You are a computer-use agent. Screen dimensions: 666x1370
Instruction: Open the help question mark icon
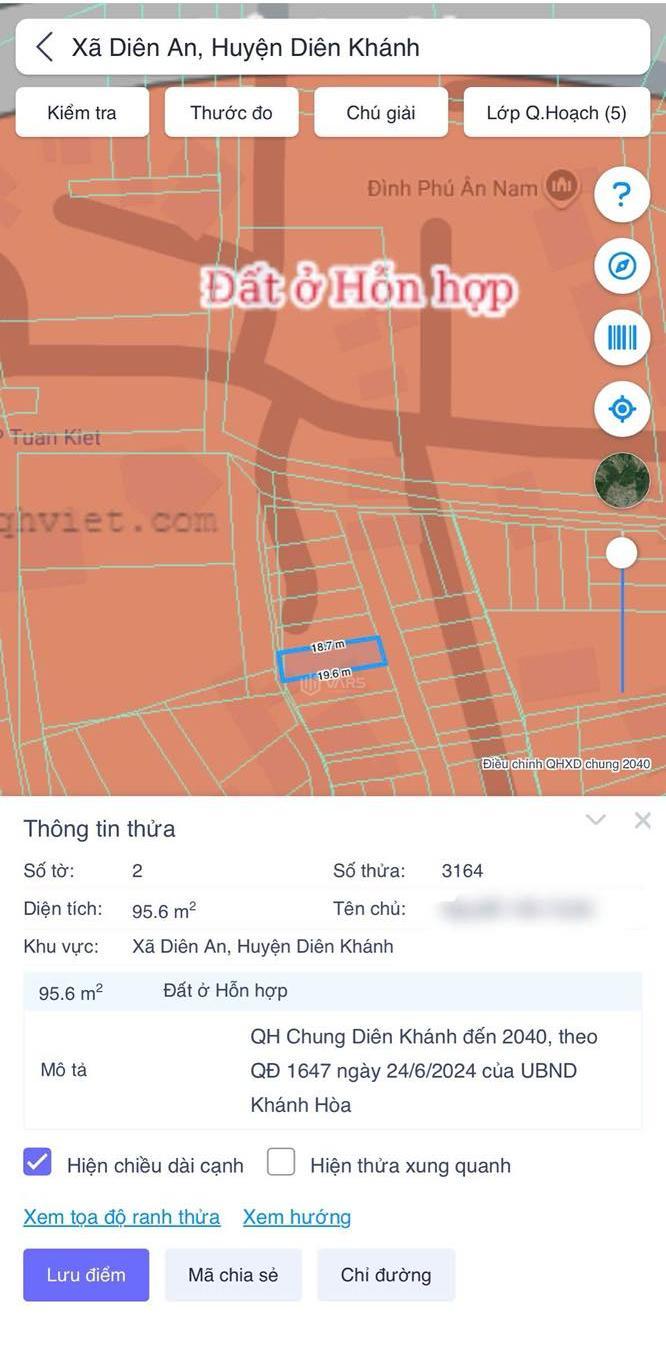coord(622,195)
